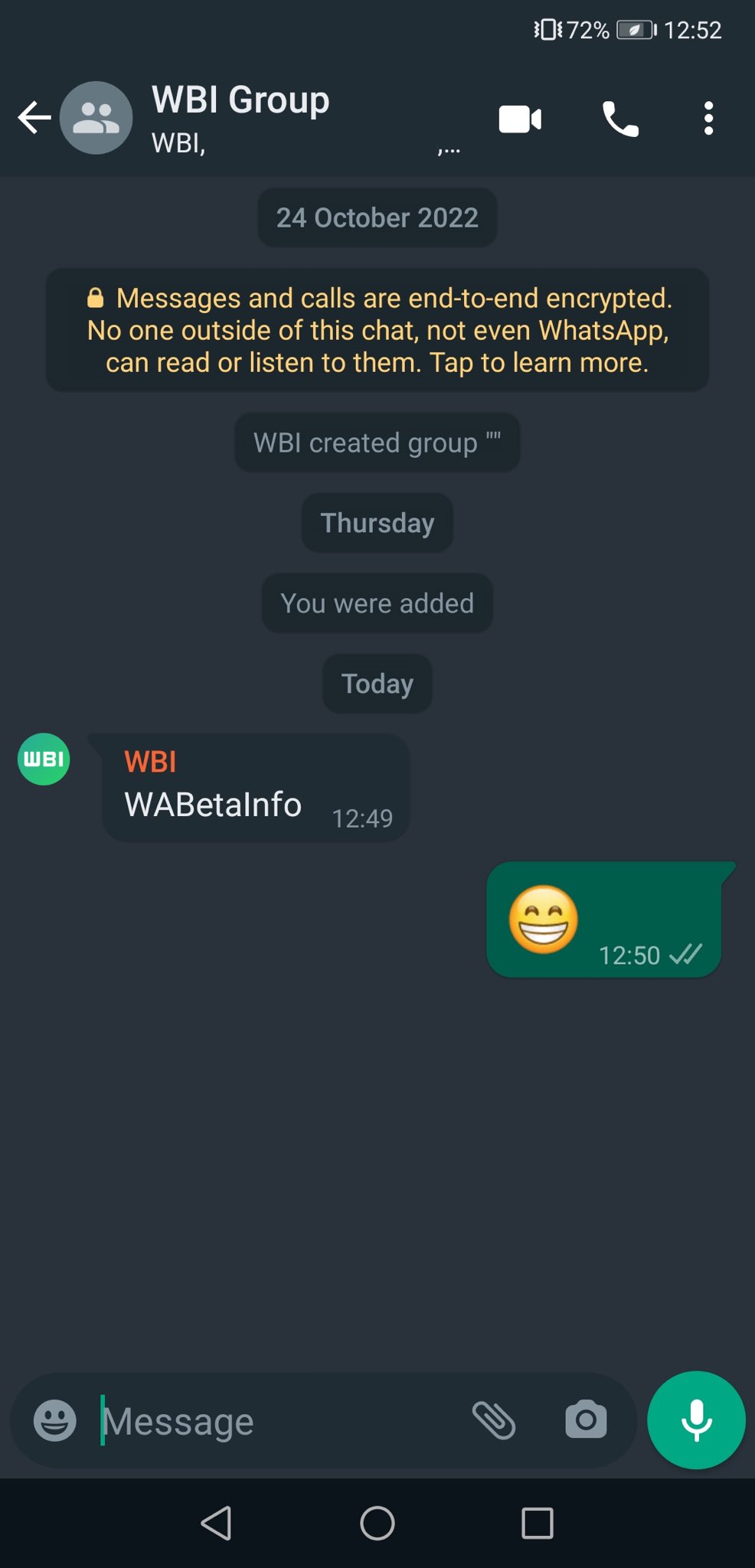
Task: Start a group voice call
Action: coord(619,119)
